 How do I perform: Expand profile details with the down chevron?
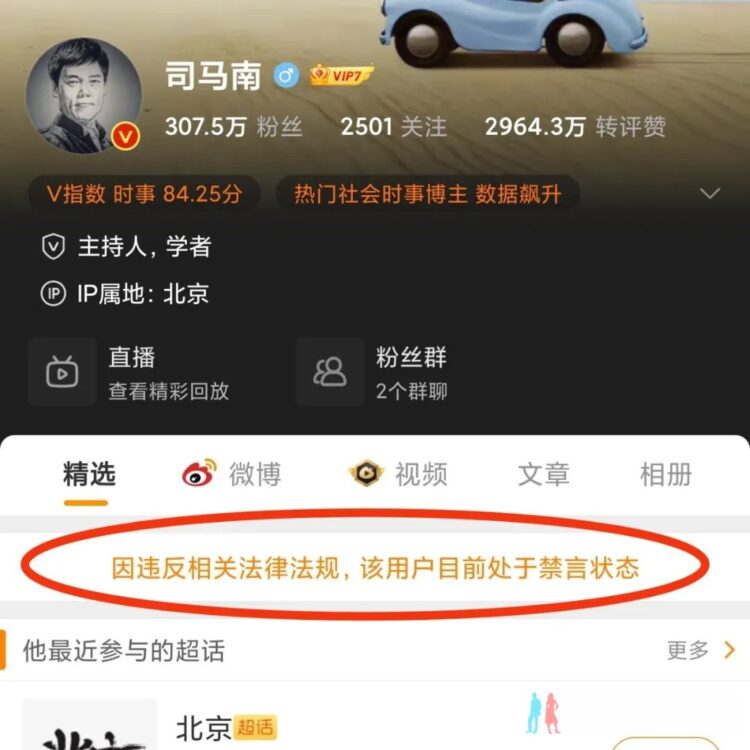click(x=709, y=194)
